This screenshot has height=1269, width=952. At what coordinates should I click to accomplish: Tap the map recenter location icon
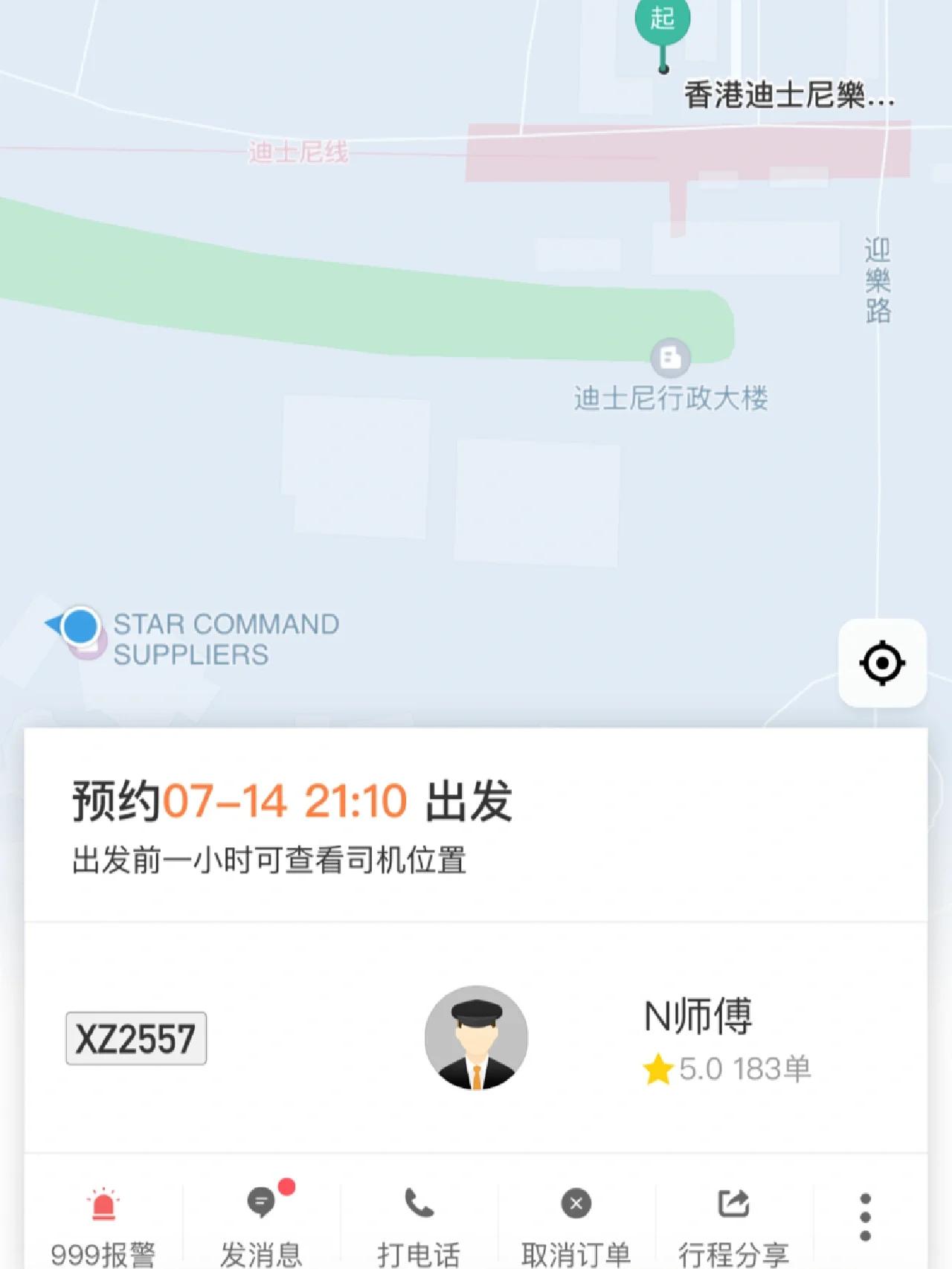(x=881, y=664)
